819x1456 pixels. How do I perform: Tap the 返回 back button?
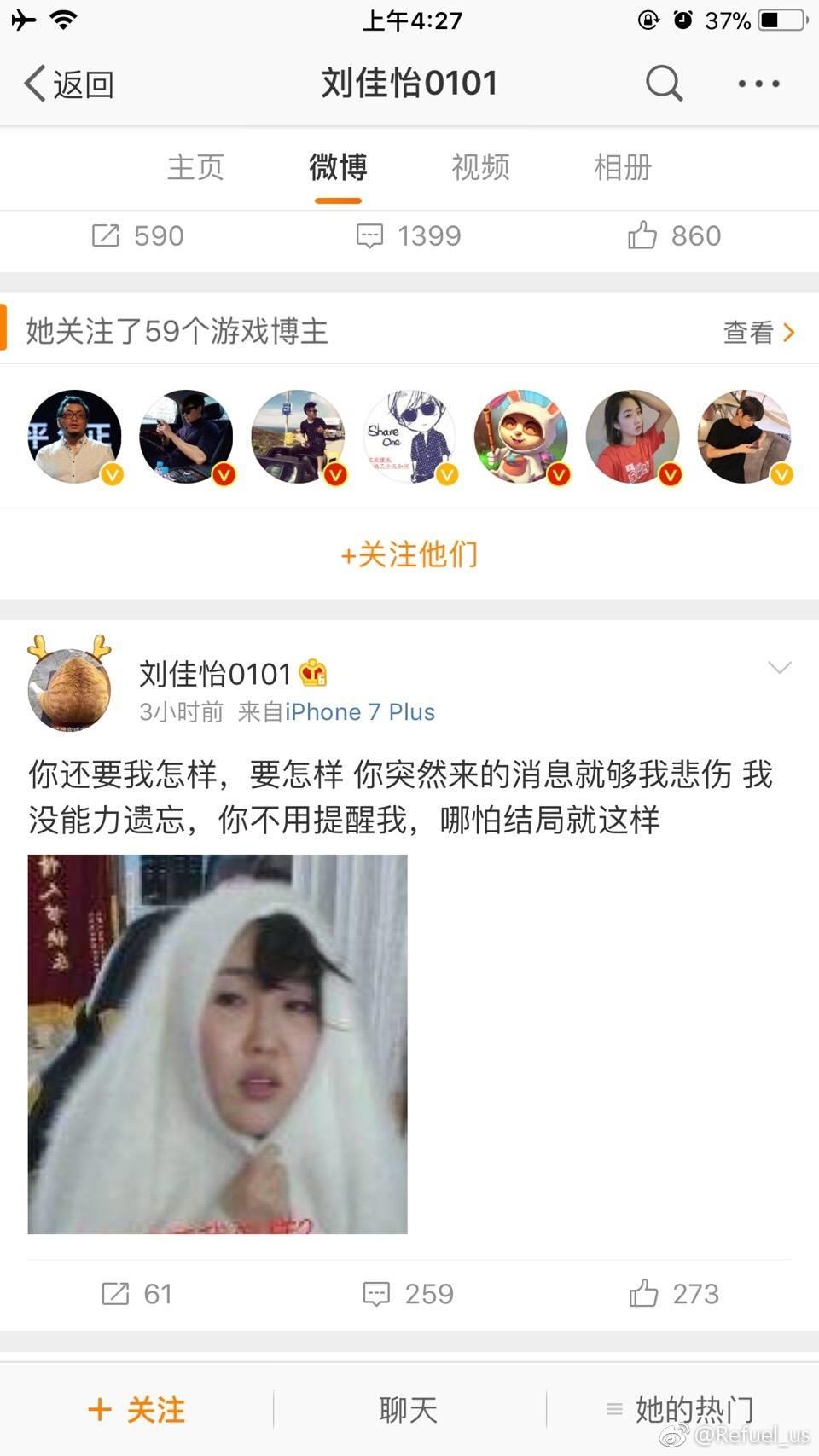68,84
